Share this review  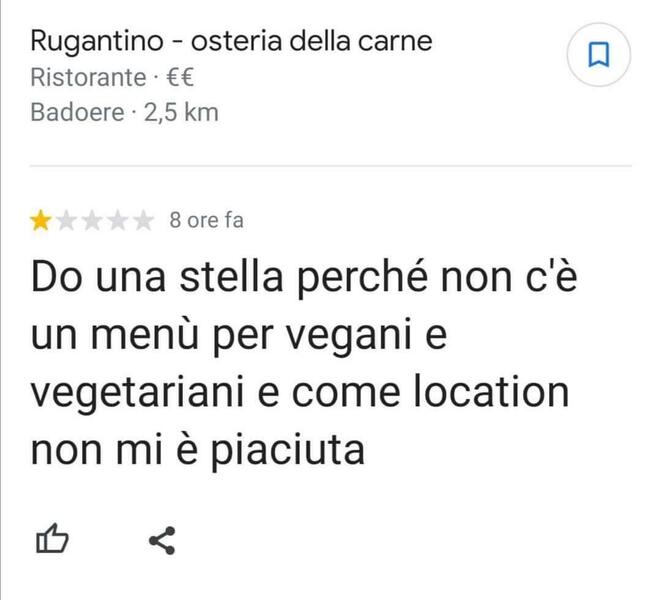pyautogui.click(x=162, y=541)
